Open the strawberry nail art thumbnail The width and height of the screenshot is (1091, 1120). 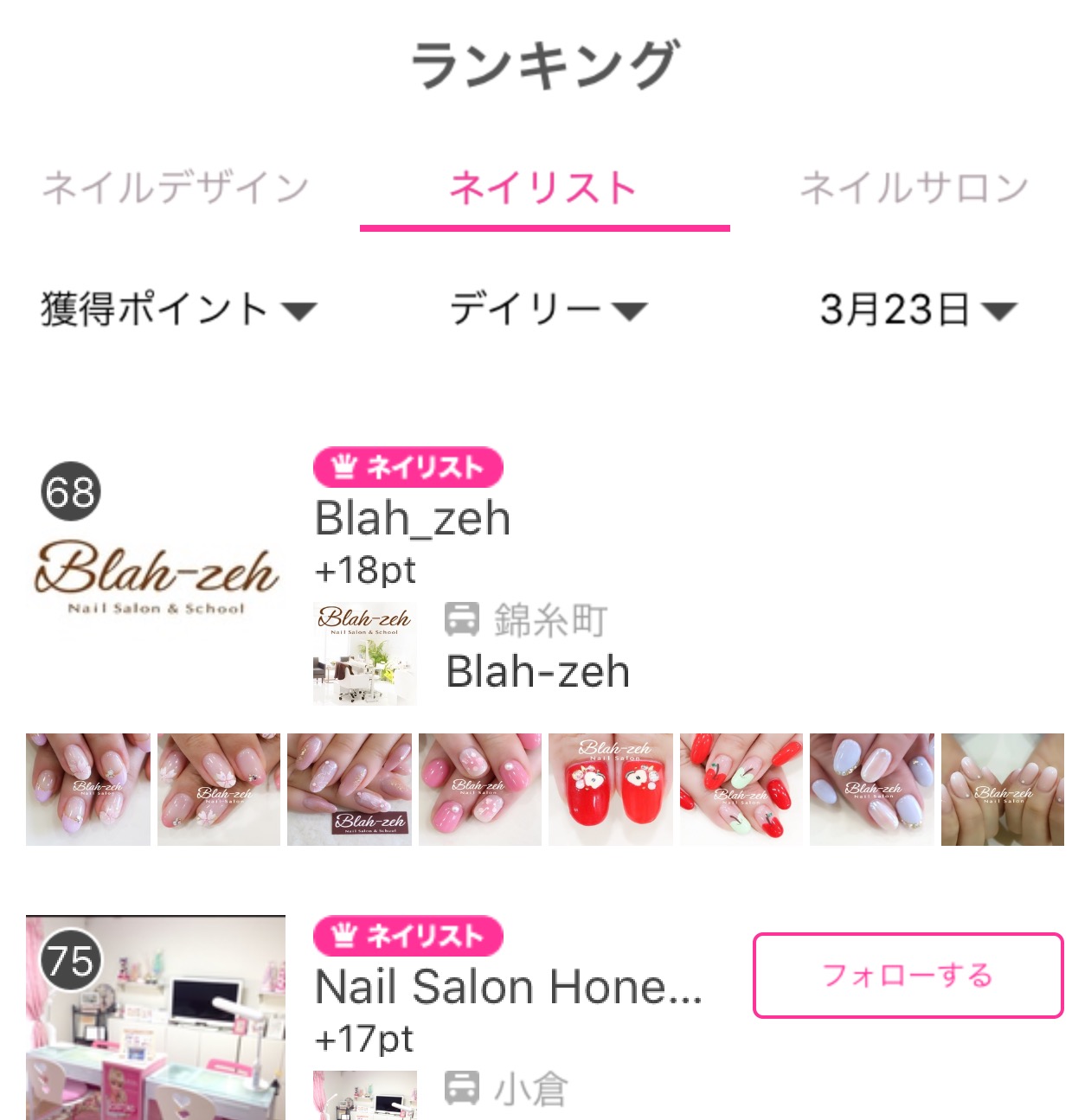coord(741,788)
